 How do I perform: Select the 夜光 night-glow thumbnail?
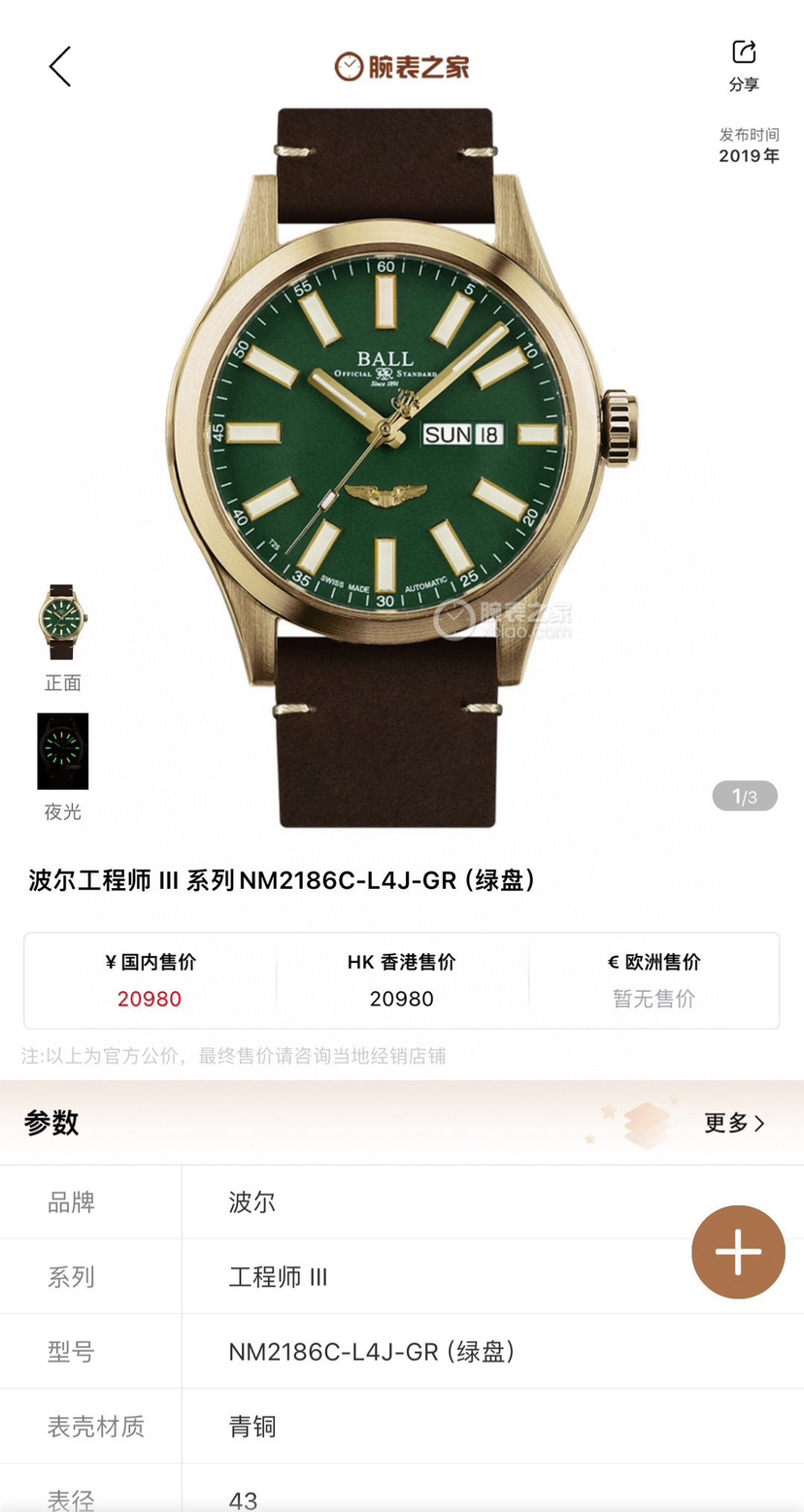[63, 751]
